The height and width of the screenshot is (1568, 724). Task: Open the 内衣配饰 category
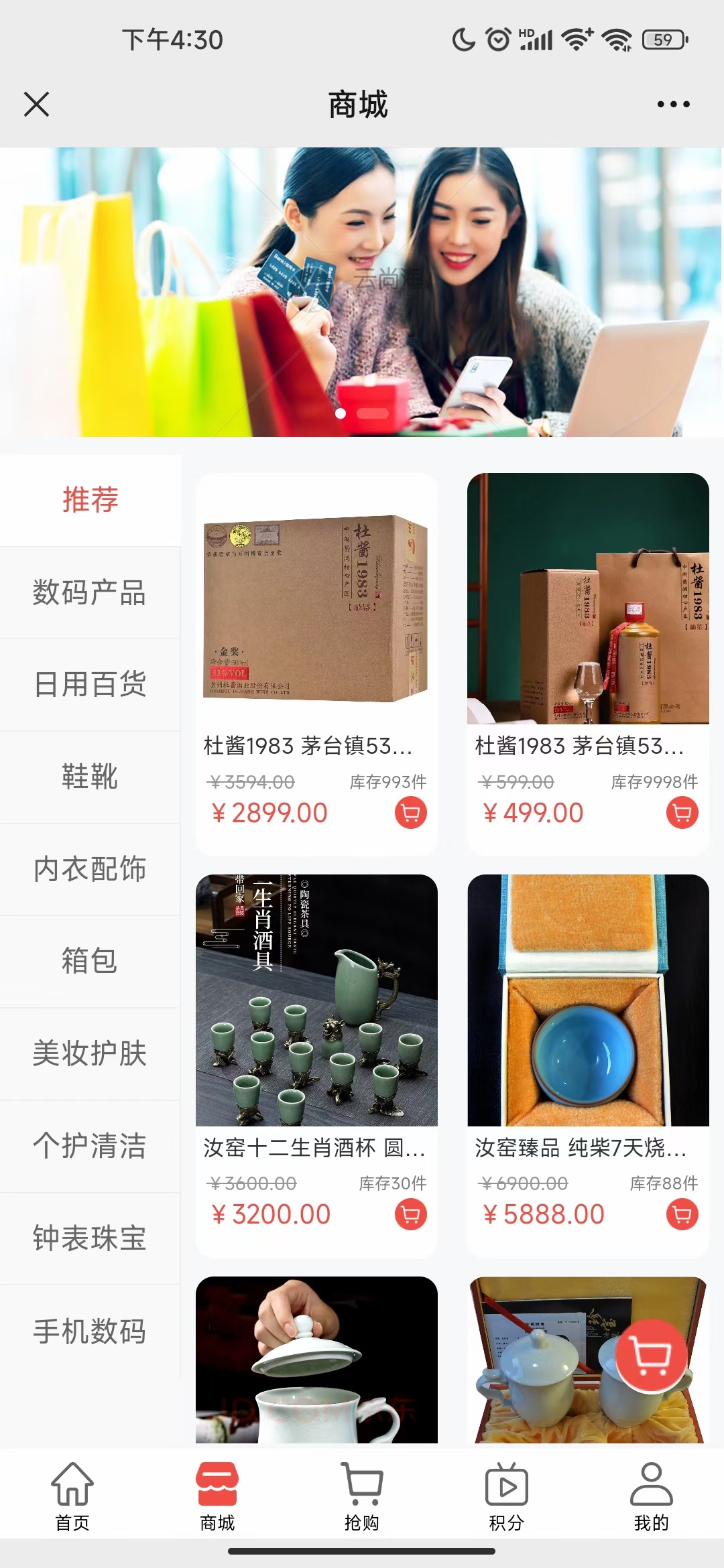90,869
